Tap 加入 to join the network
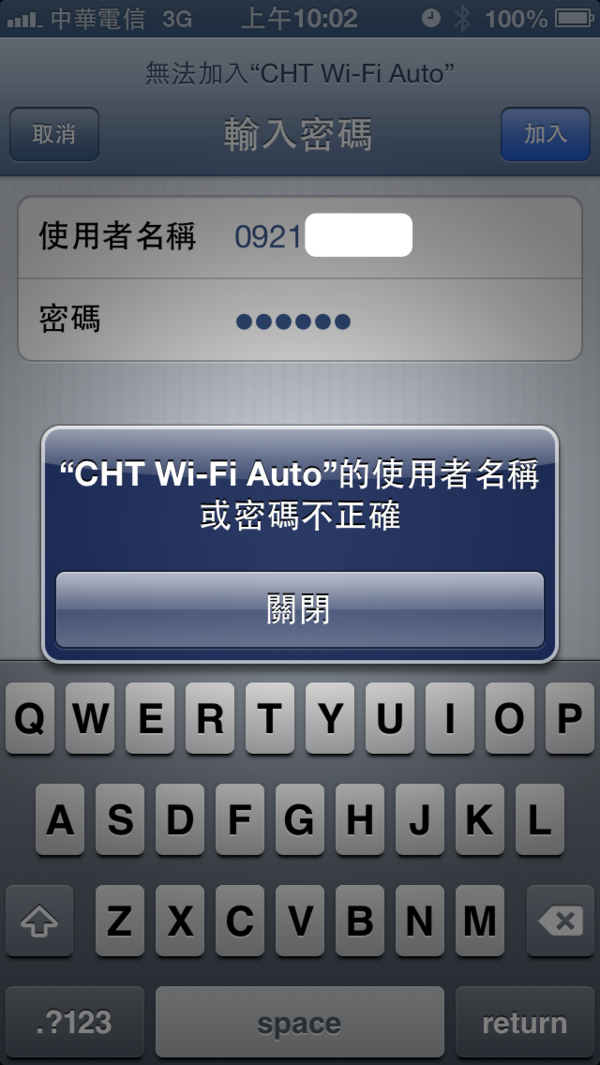The height and width of the screenshot is (1065, 600). 545,134
